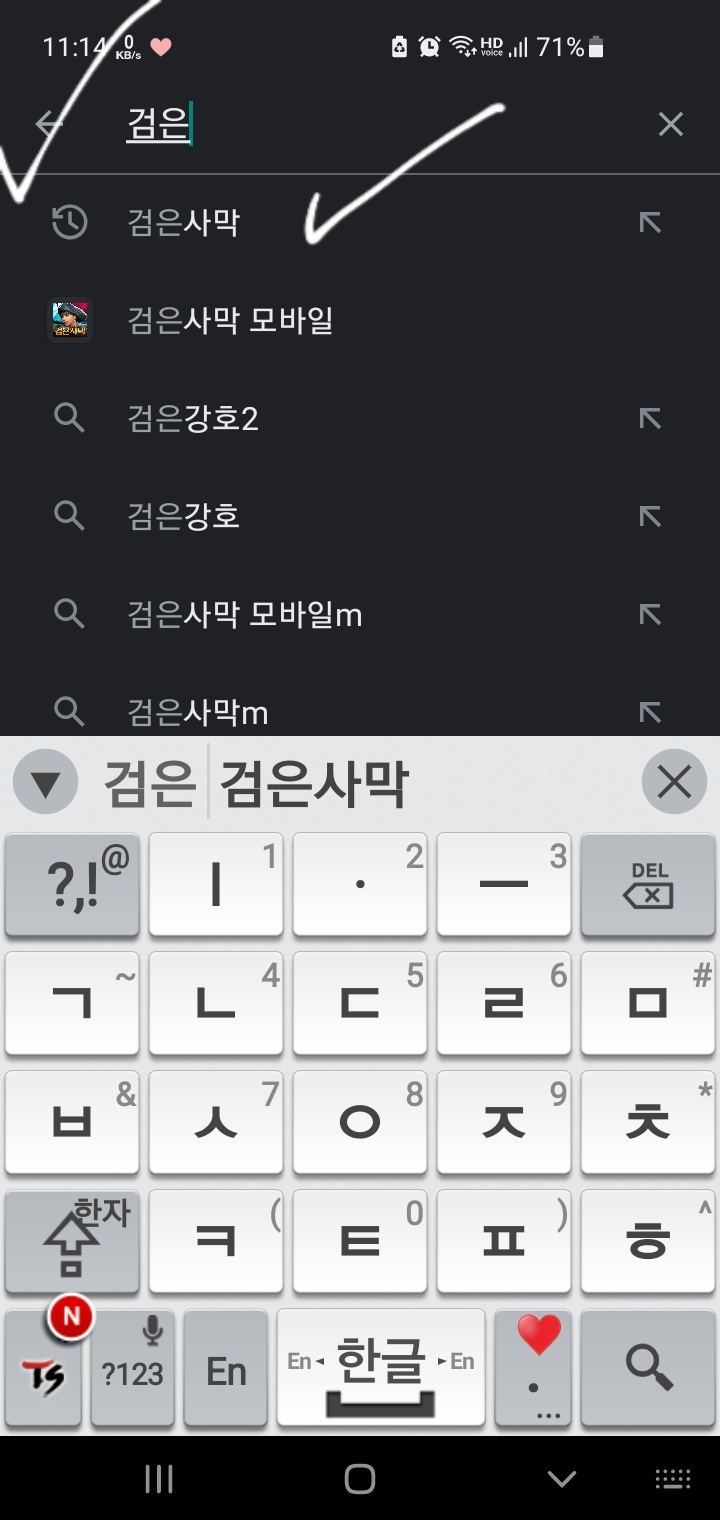
Task: Collapse the keyboard with the down triangle
Action: click(x=45, y=782)
